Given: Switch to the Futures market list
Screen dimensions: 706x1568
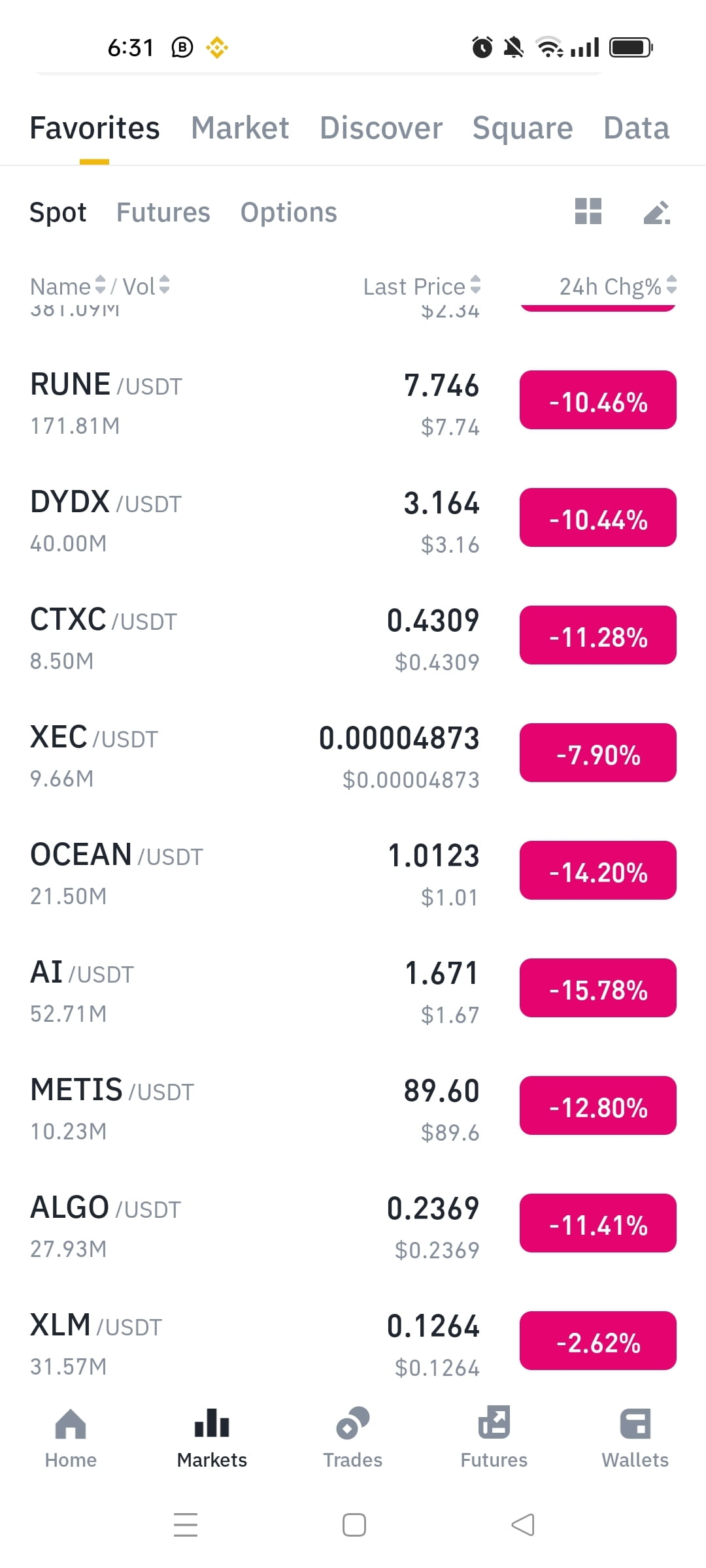Looking at the screenshot, I should 163,212.
